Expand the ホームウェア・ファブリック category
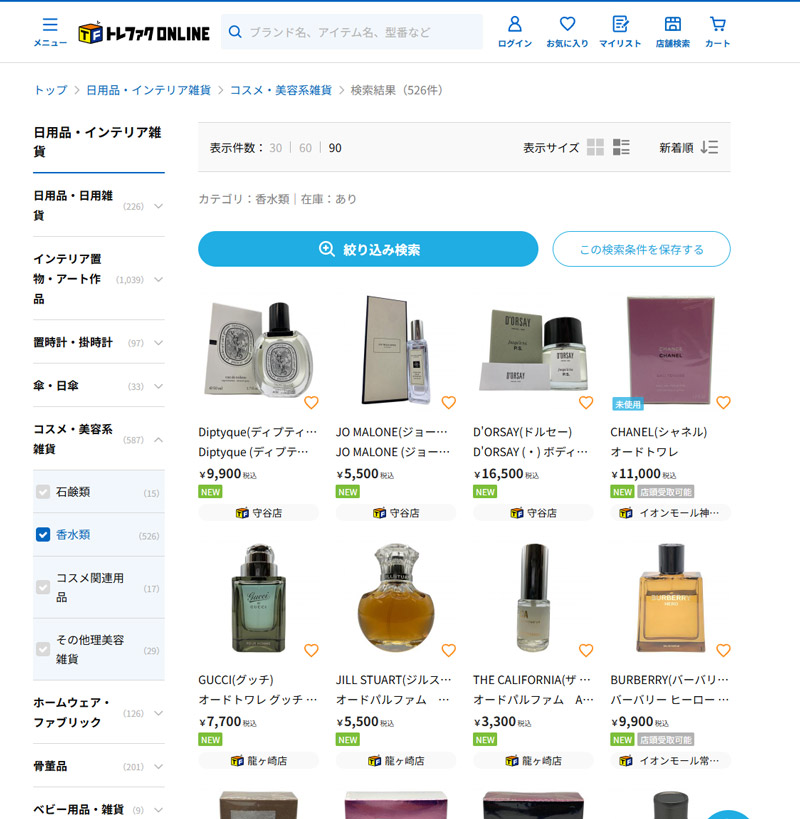Viewport: 800px width, 819px height. [x=158, y=713]
